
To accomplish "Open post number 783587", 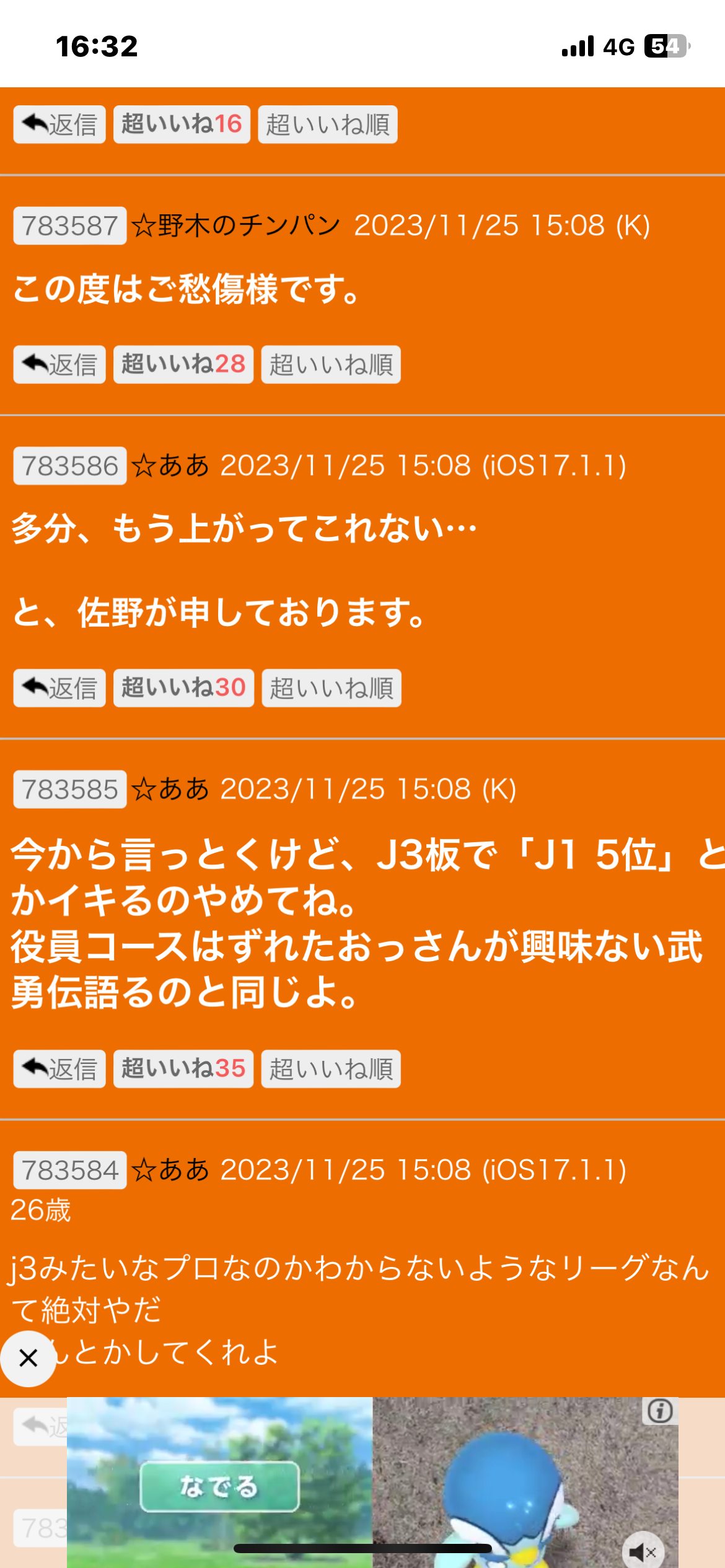I will pyautogui.click(x=70, y=226).
